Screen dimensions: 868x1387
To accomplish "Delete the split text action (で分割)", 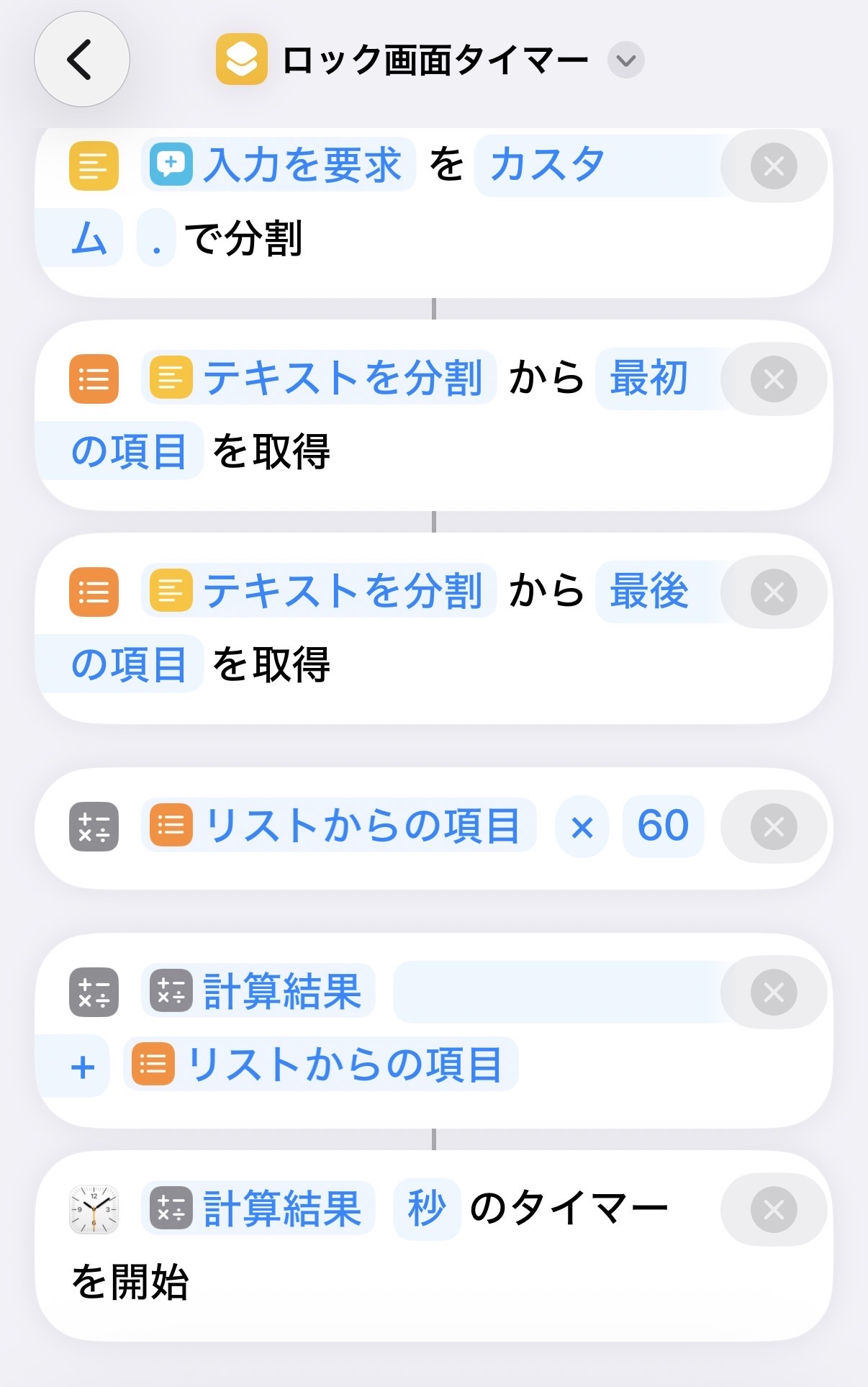I will pos(774,166).
